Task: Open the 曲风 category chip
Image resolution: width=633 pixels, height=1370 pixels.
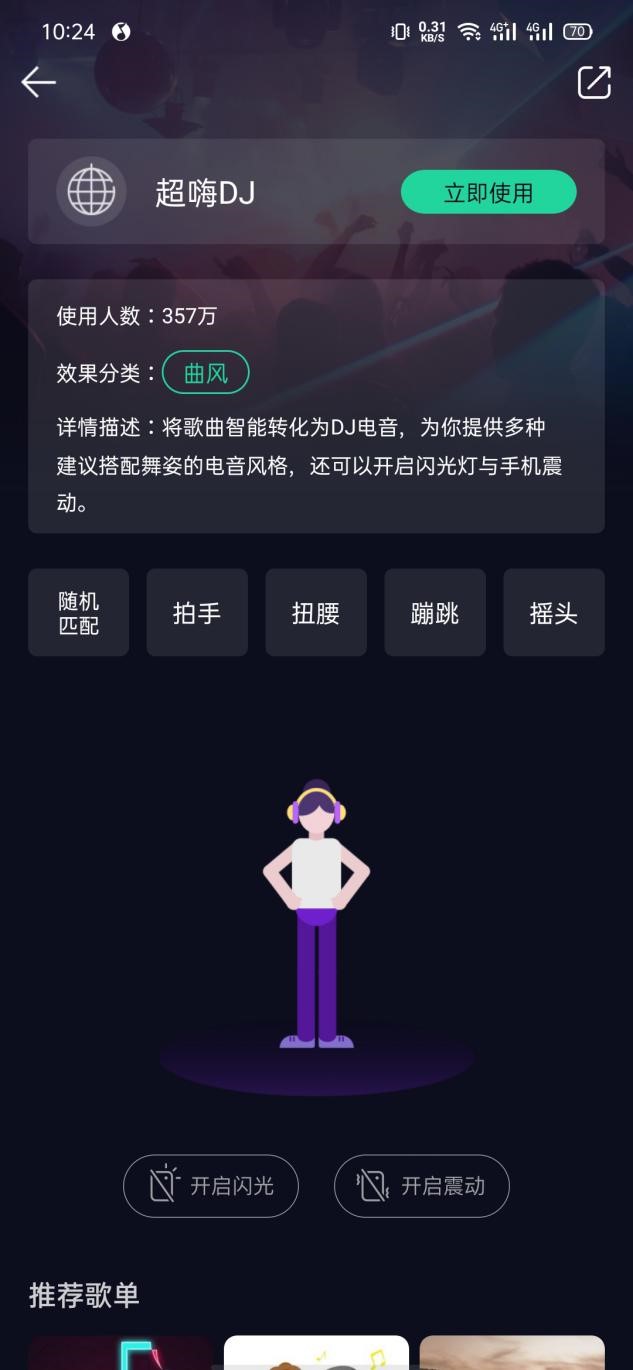Action: 205,374
